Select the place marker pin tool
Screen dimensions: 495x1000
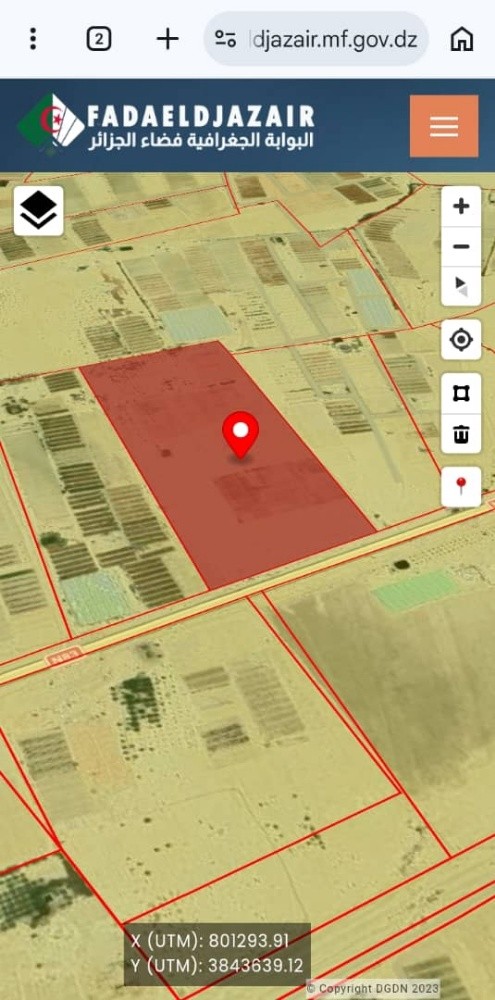point(461,487)
